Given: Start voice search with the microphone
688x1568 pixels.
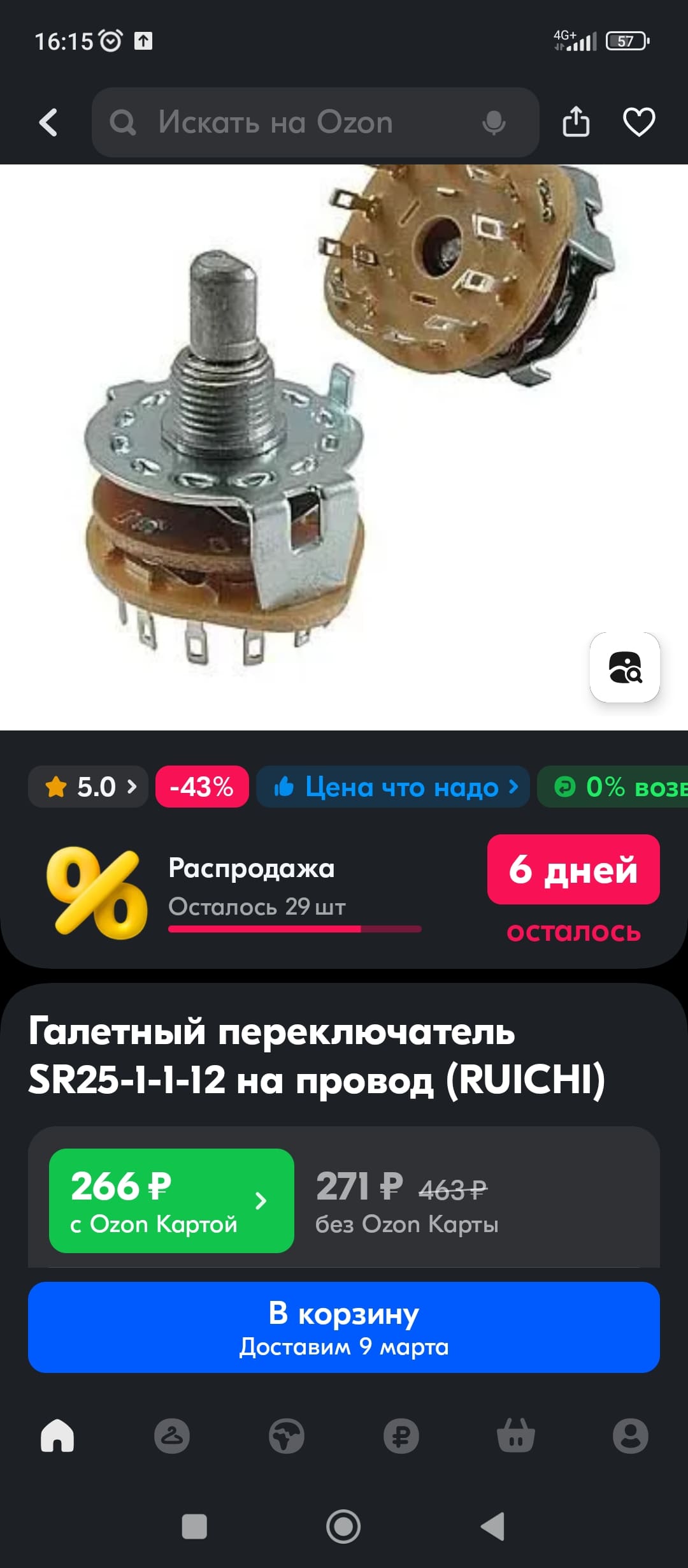Looking at the screenshot, I should tap(494, 122).
